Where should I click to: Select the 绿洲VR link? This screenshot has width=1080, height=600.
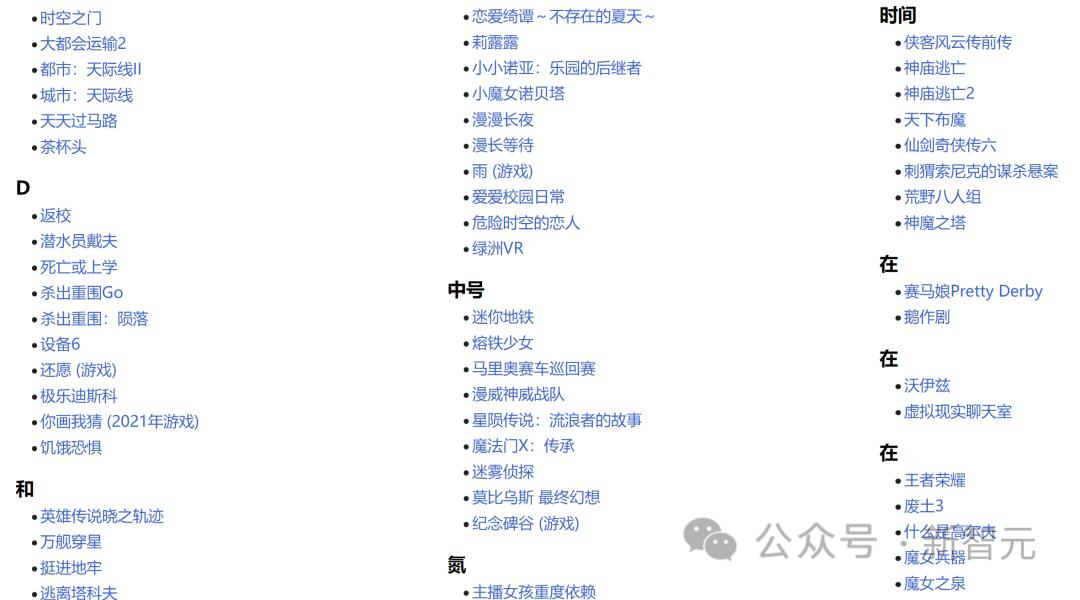point(498,248)
